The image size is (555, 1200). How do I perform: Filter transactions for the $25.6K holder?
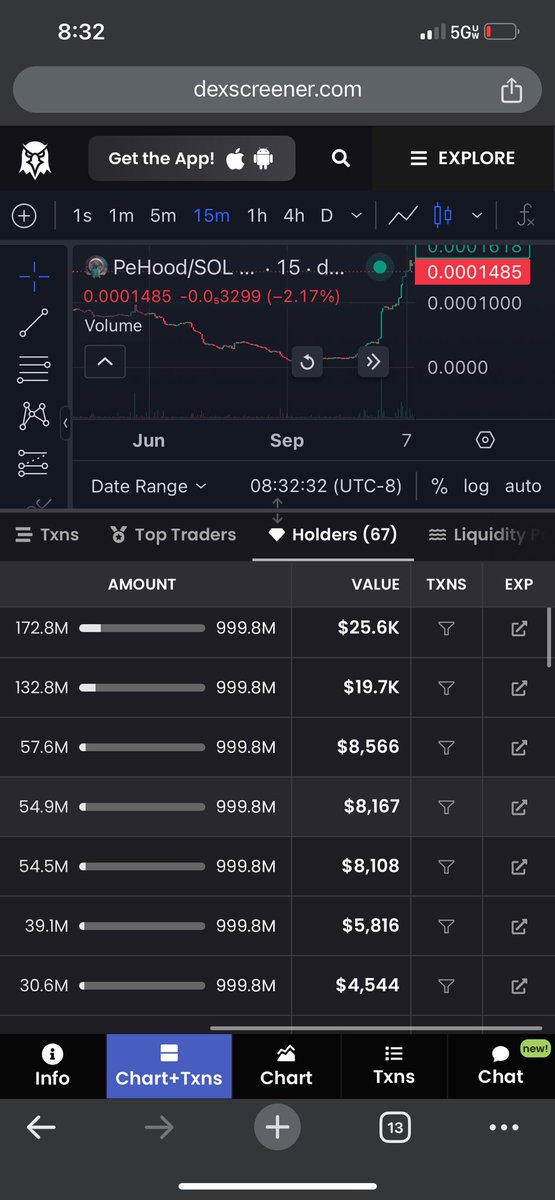(x=446, y=629)
